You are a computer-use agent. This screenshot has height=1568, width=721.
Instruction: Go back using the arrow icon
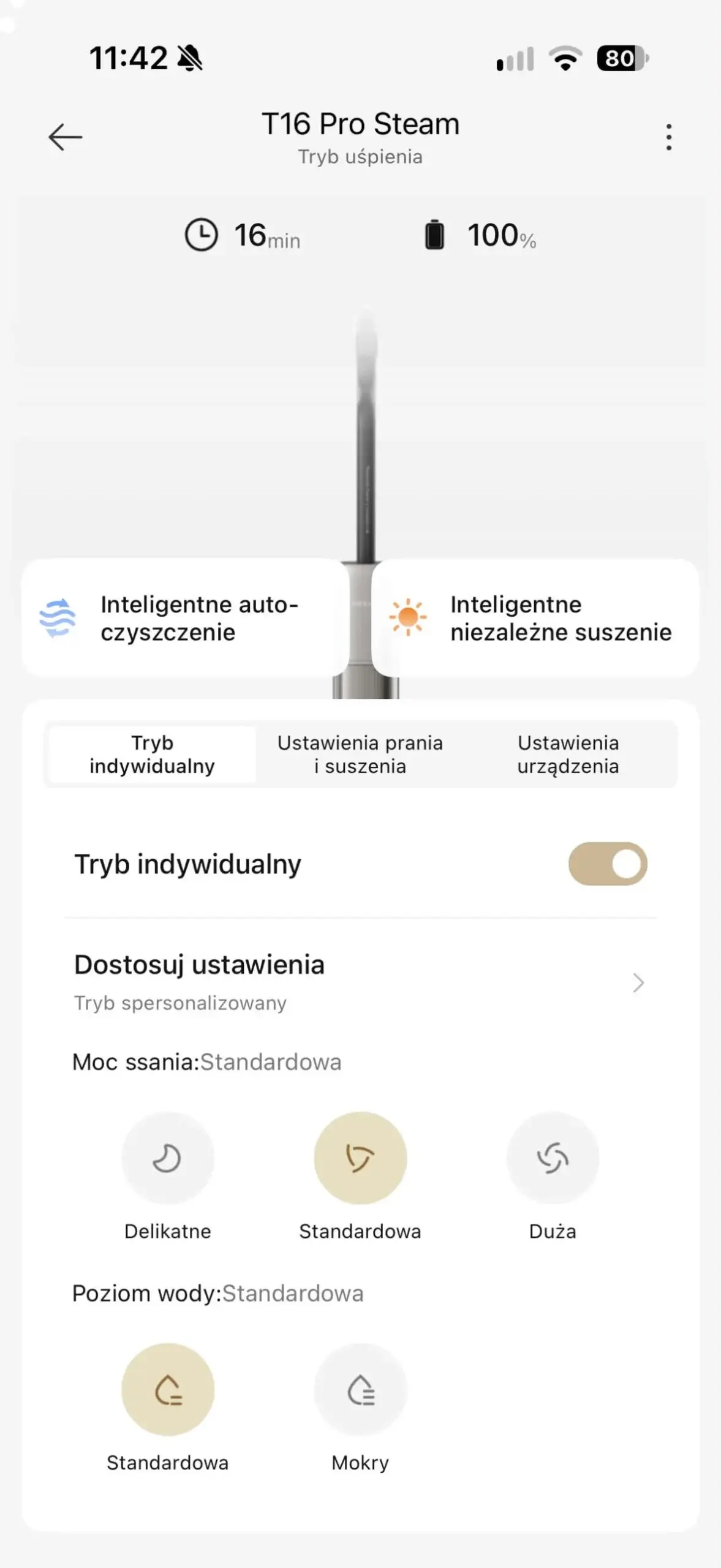point(66,137)
